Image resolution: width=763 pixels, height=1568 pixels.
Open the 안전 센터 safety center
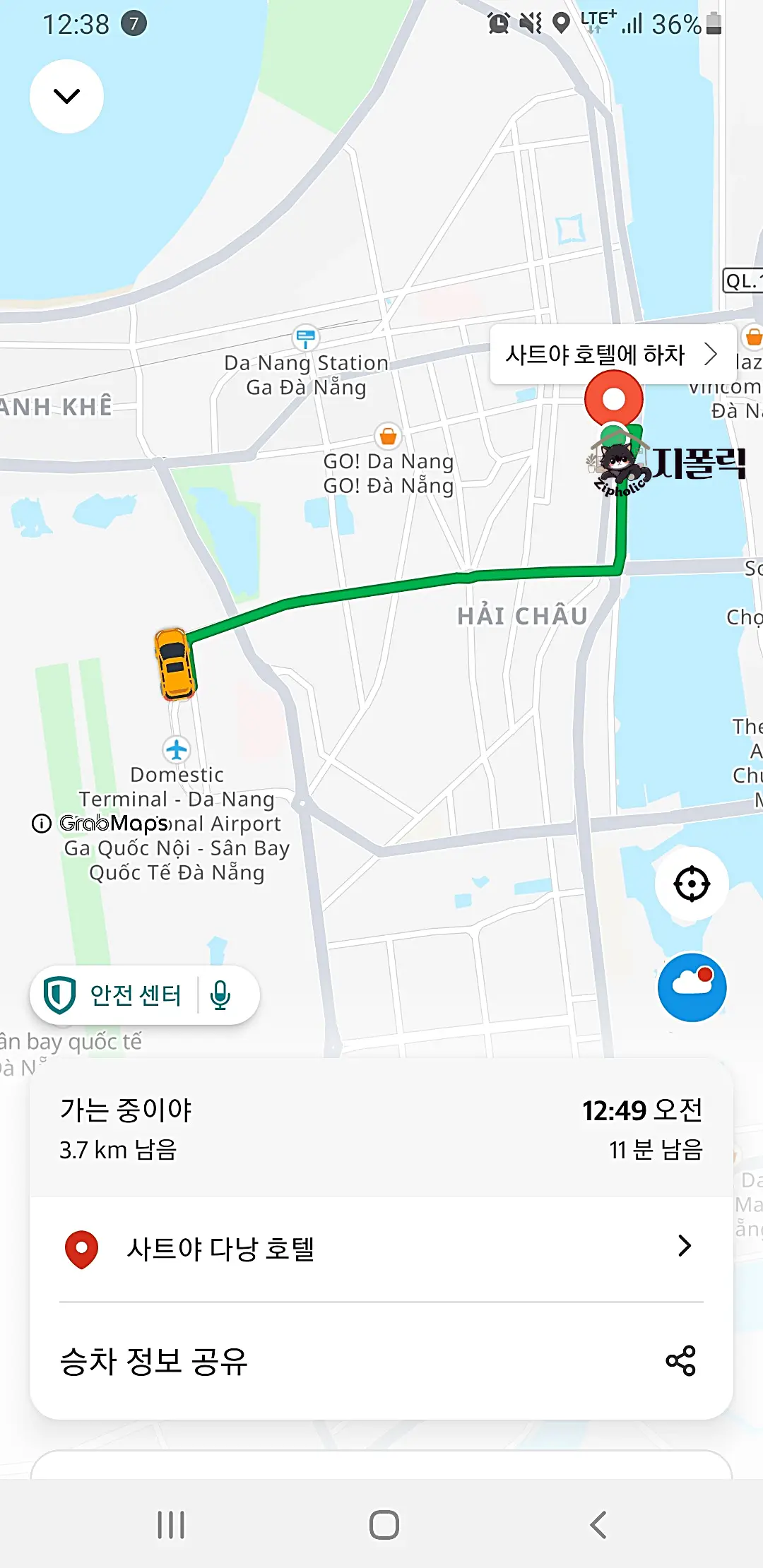pos(134,994)
